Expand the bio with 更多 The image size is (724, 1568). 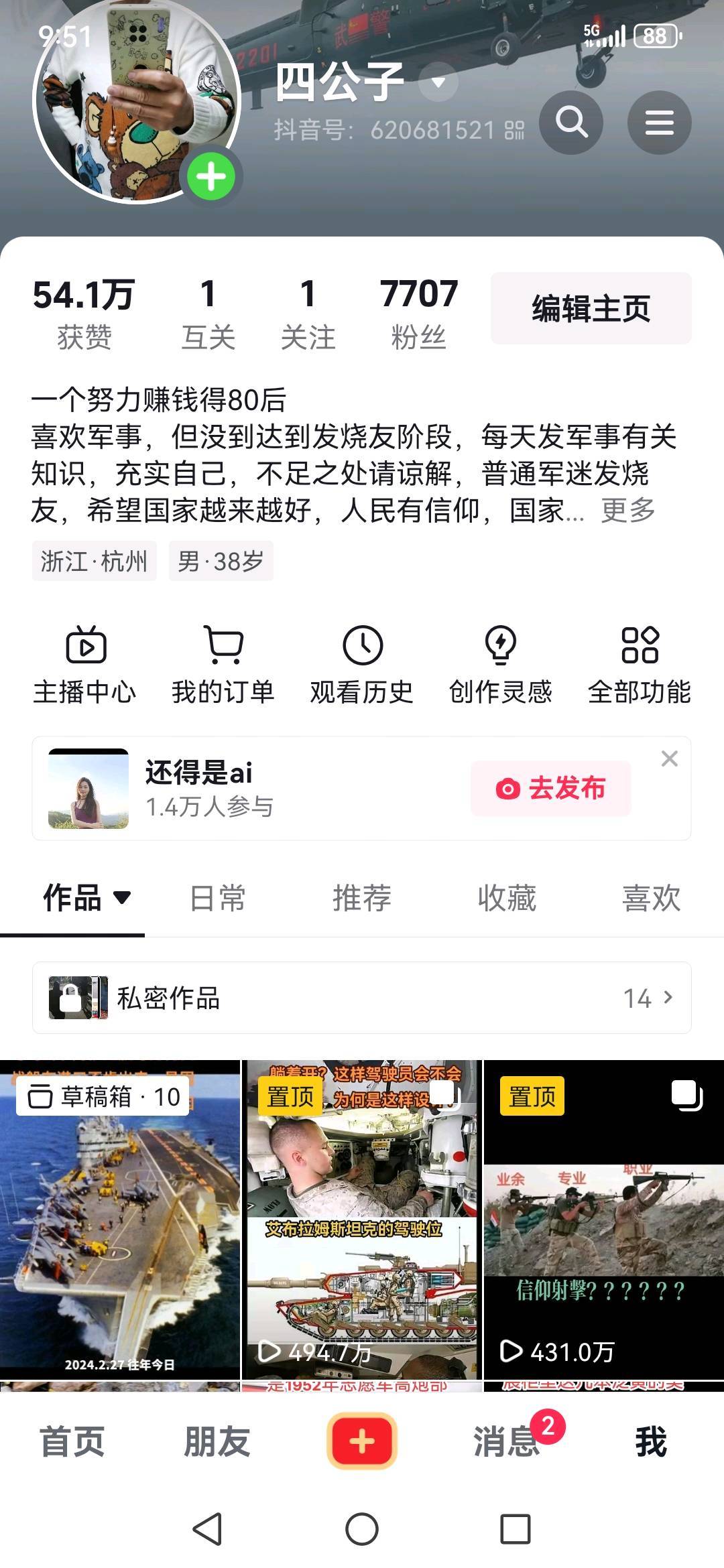pos(627,511)
